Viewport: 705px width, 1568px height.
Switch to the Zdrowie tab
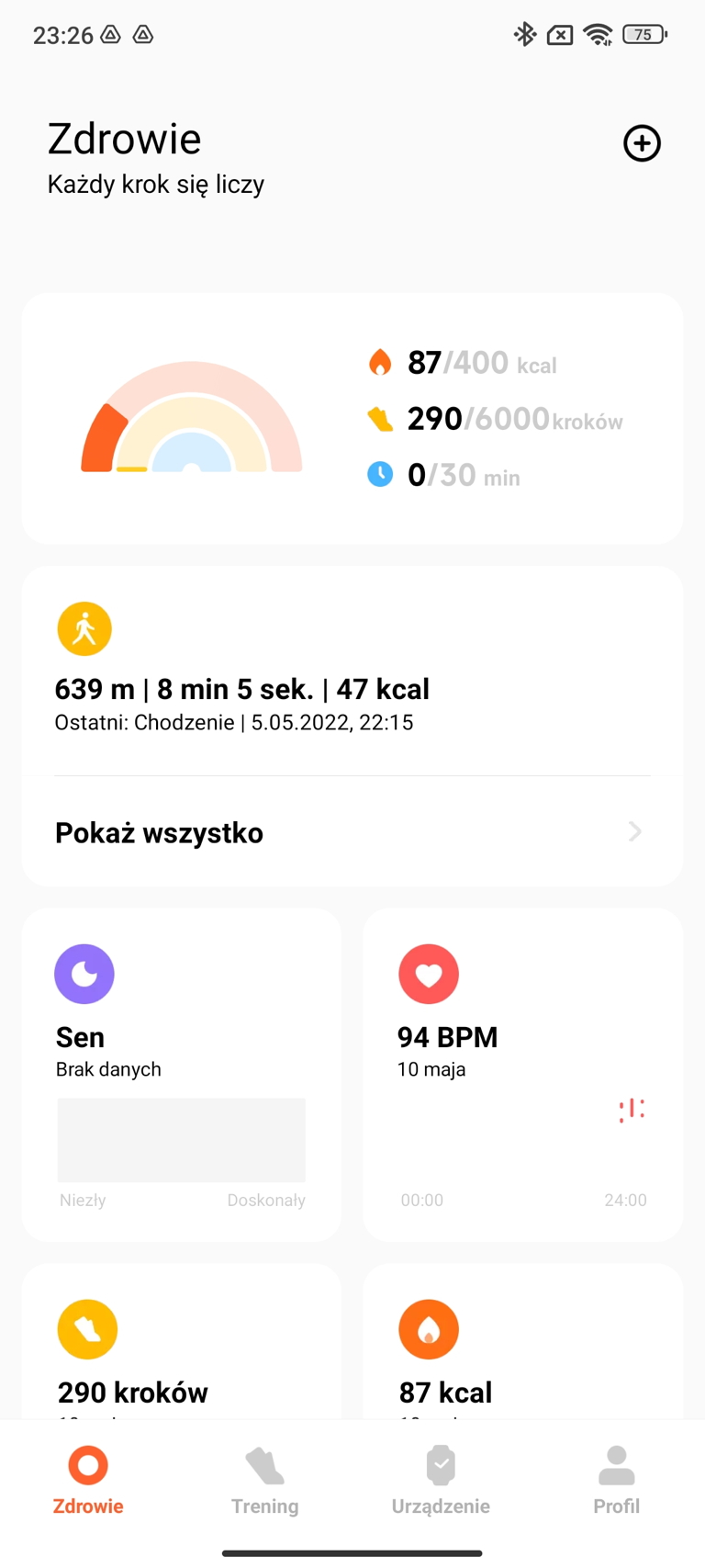pyautogui.click(x=88, y=1480)
